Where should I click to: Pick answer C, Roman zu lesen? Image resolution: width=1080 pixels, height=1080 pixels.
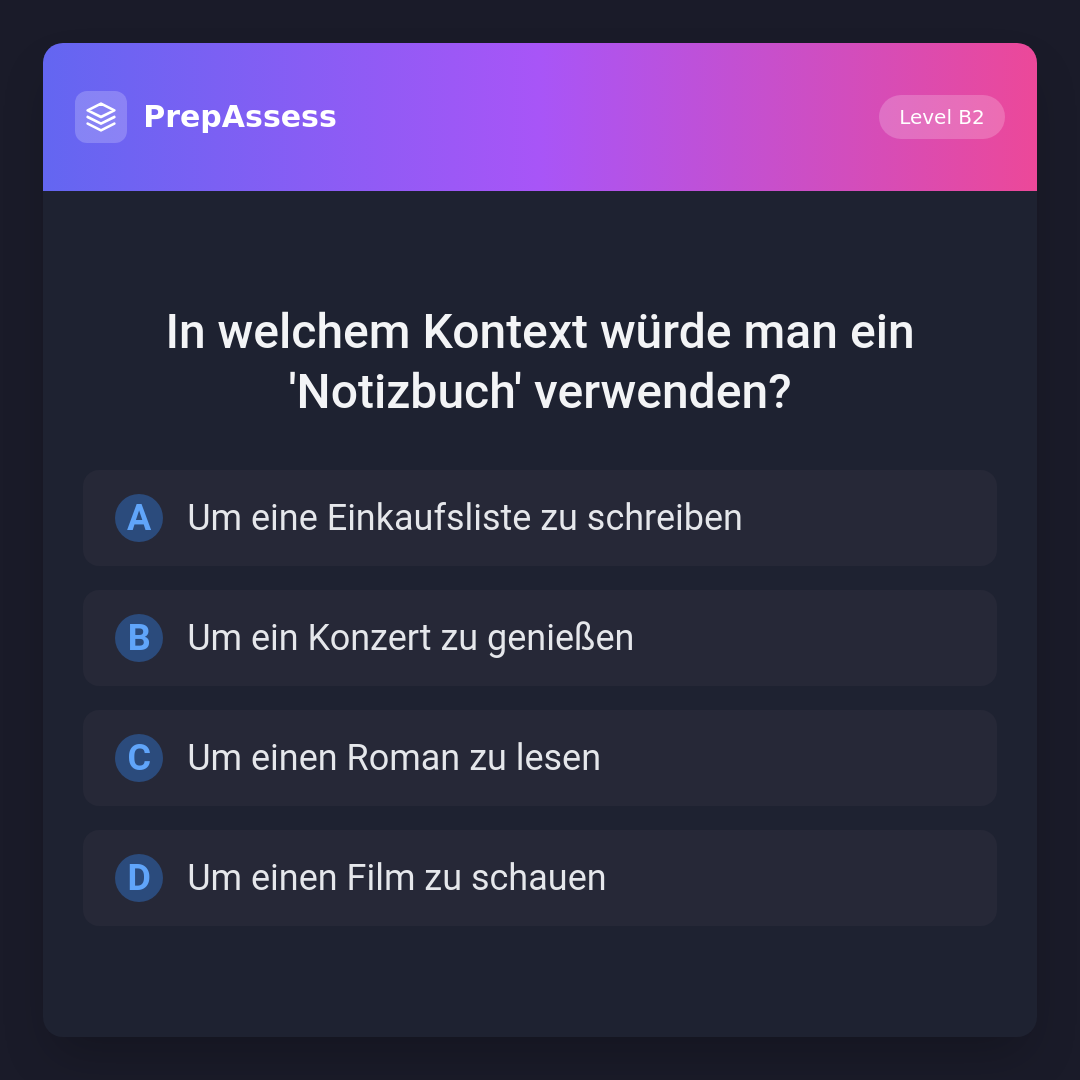coord(540,758)
